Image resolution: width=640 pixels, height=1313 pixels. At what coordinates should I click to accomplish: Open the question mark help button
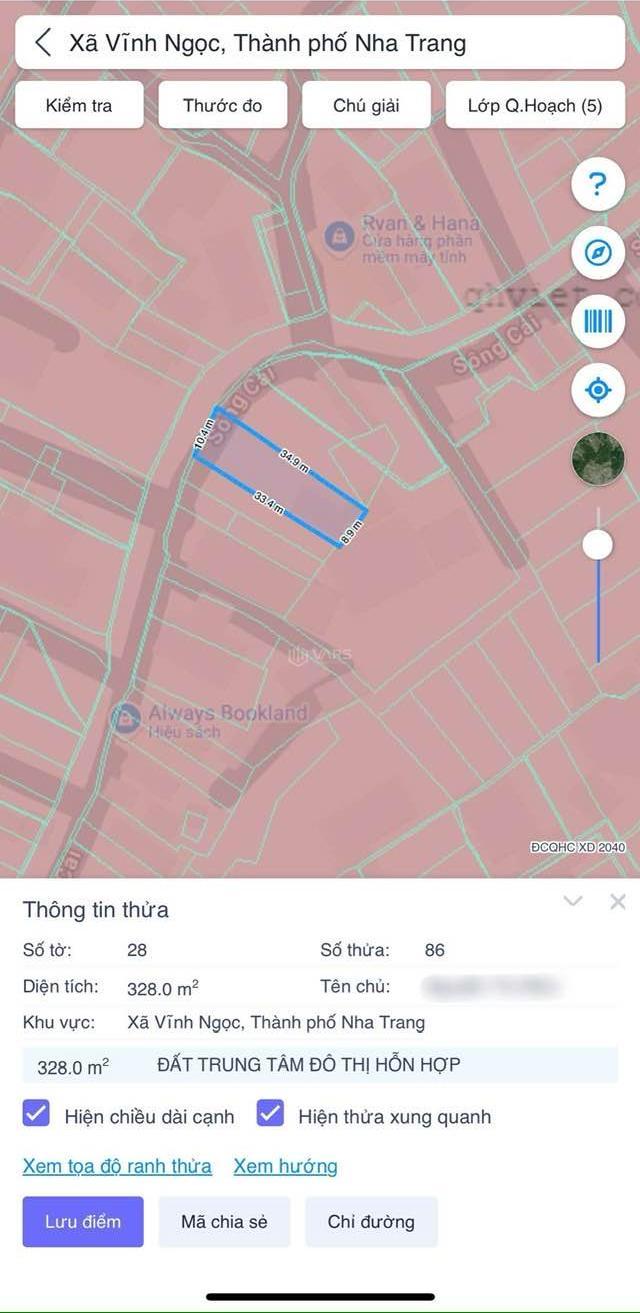pos(598,185)
